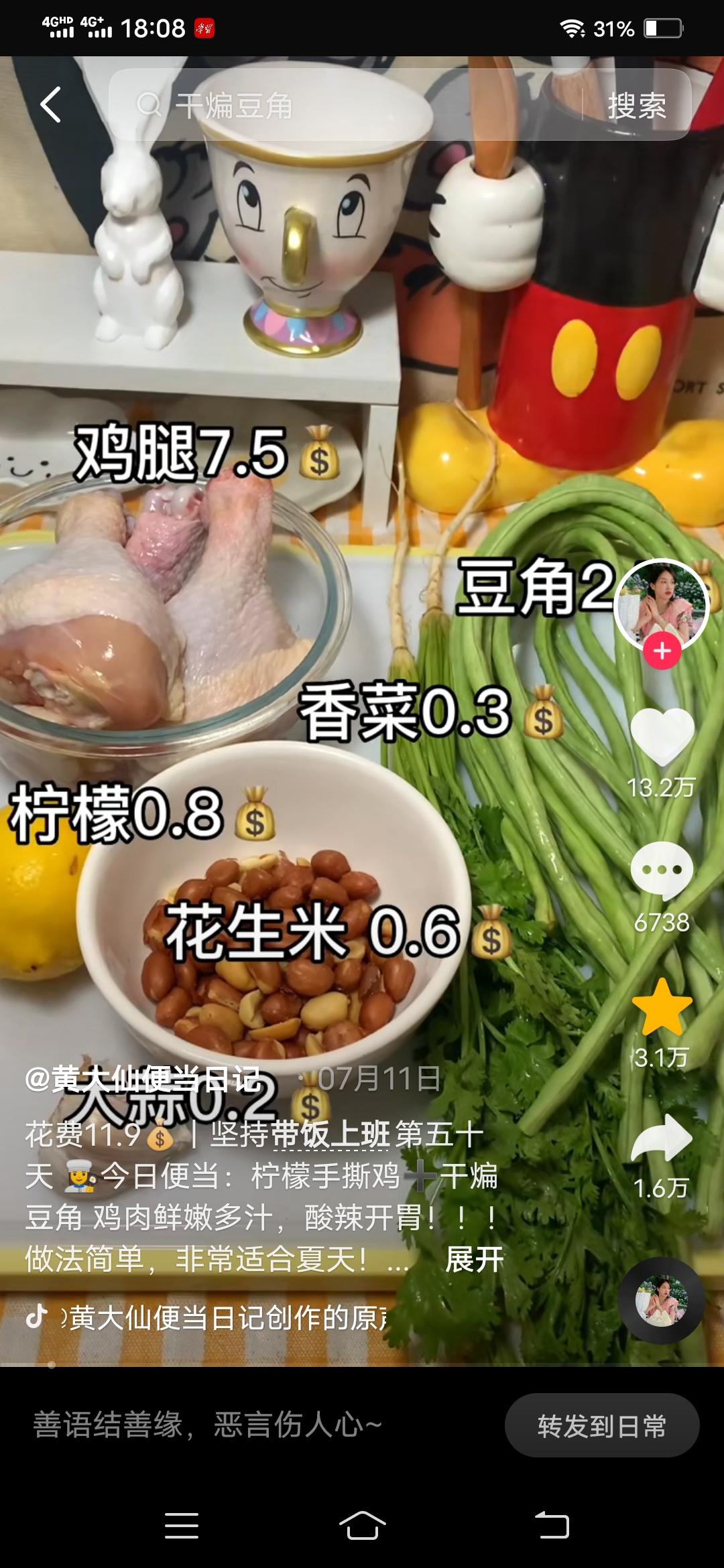Image resolution: width=724 pixels, height=1568 pixels.
Task: Tap the 转发到日常 button
Action: [601, 1426]
